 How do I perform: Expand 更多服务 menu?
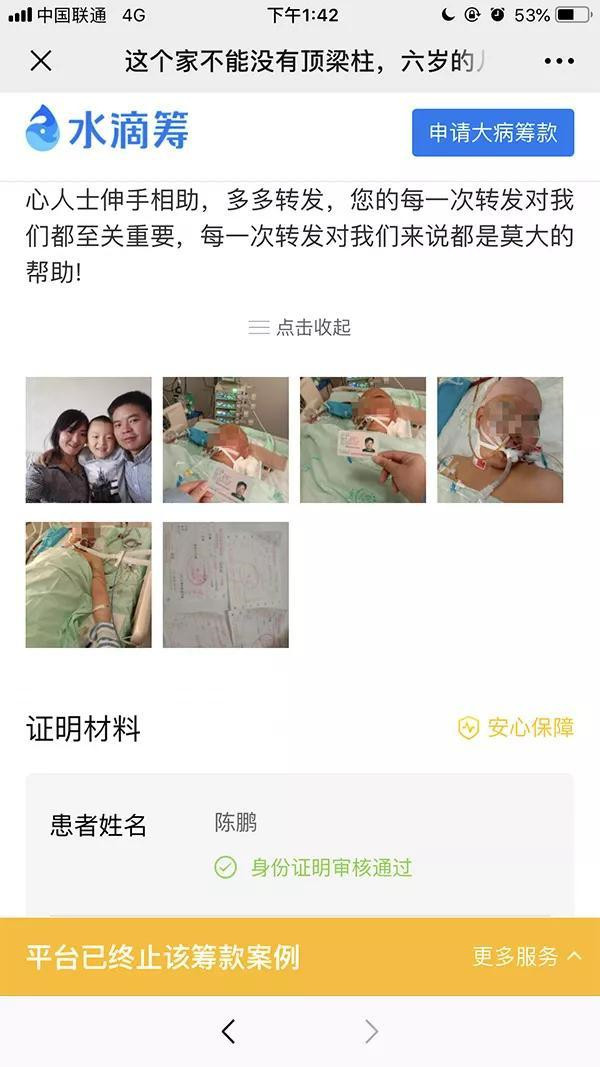[527, 956]
